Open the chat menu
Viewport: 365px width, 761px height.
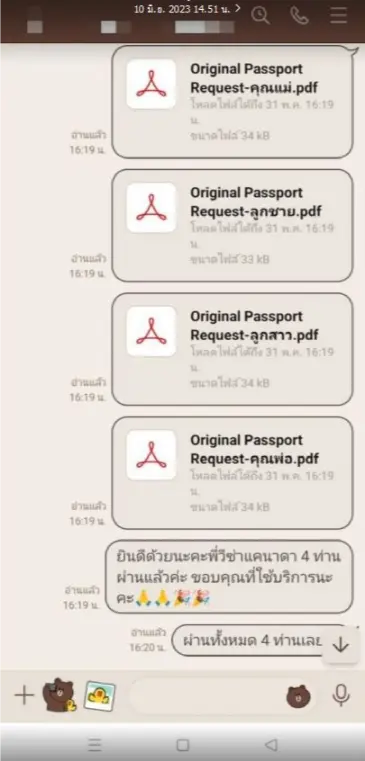(x=338, y=16)
